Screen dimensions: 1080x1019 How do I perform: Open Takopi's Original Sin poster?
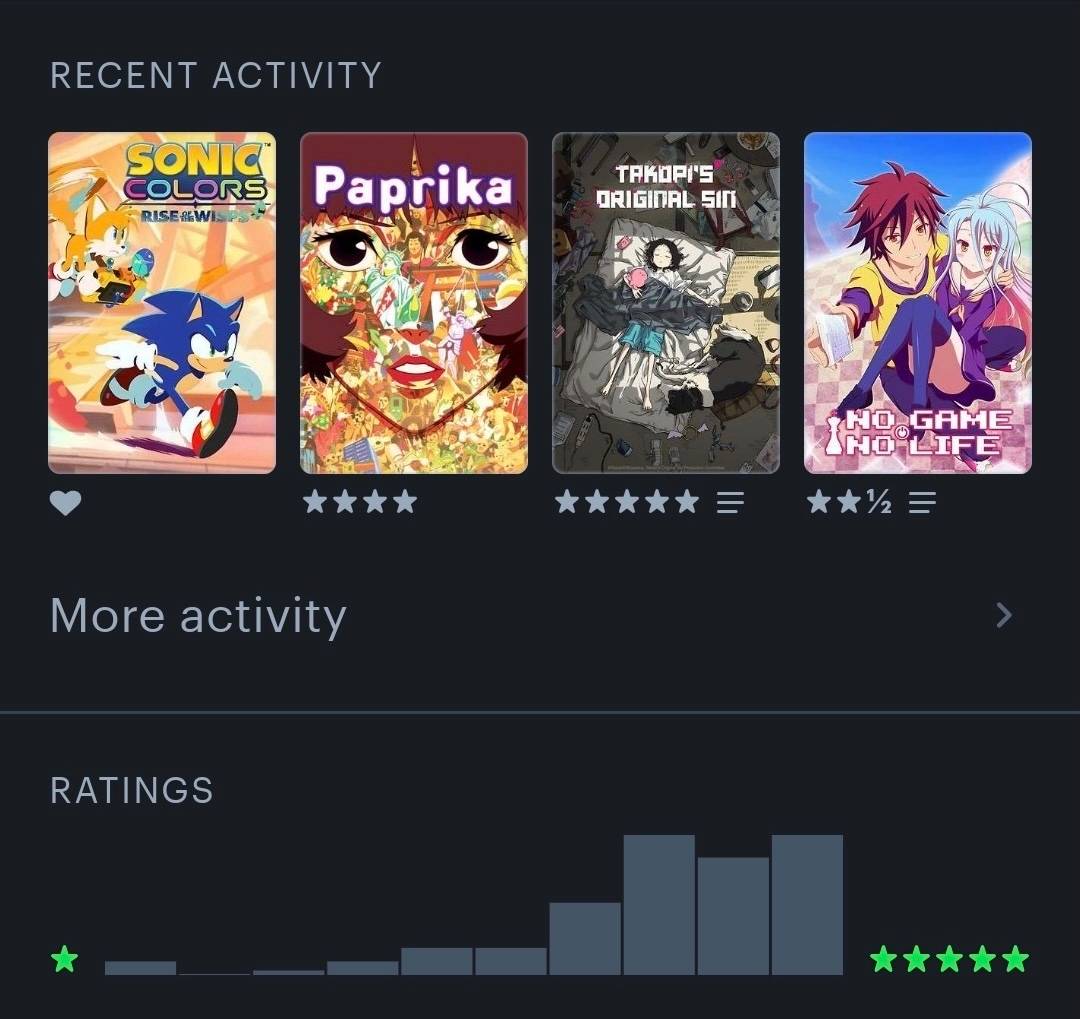[666, 302]
